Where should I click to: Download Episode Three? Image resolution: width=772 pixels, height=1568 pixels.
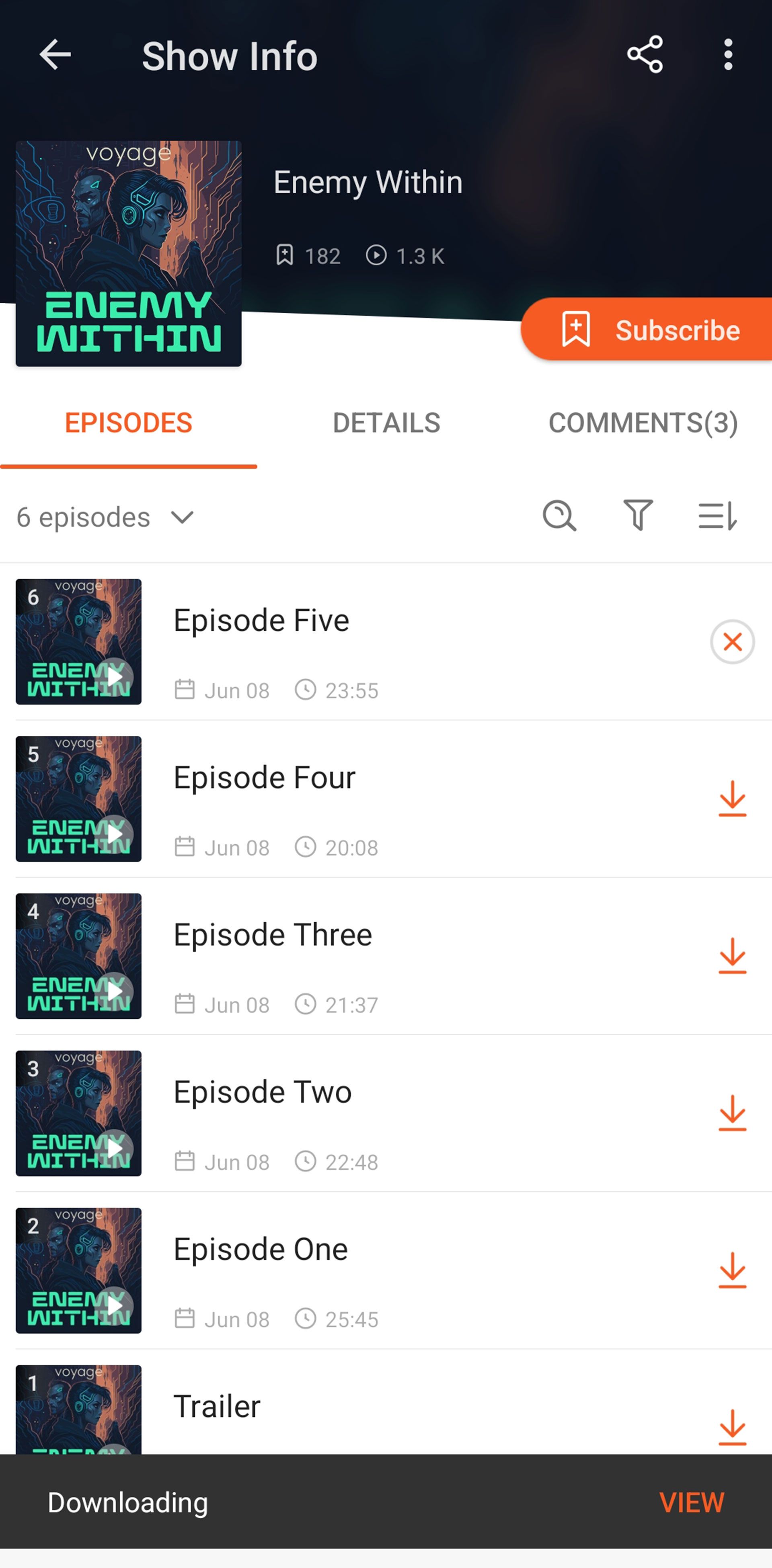(x=732, y=956)
